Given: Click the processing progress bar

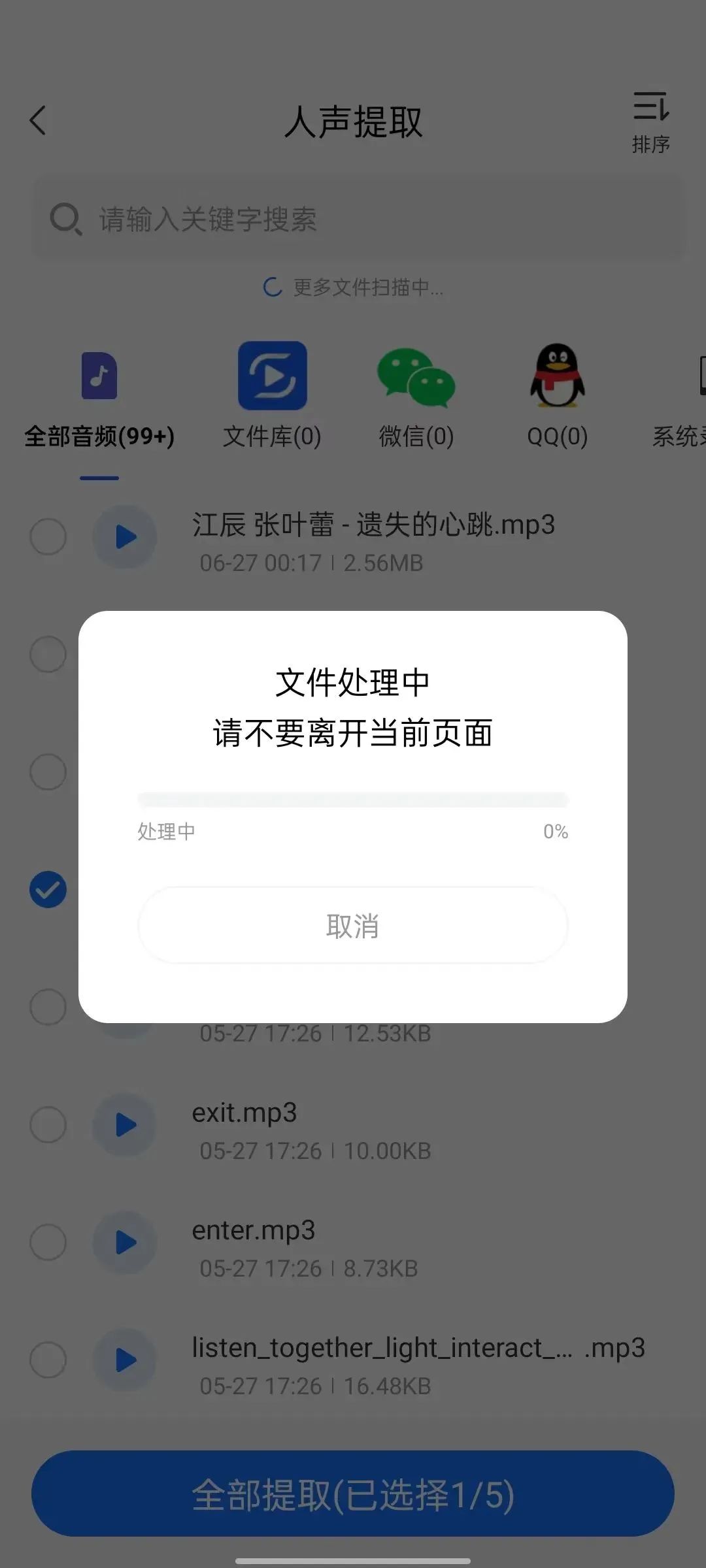Looking at the screenshot, I should (x=353, y=800).
